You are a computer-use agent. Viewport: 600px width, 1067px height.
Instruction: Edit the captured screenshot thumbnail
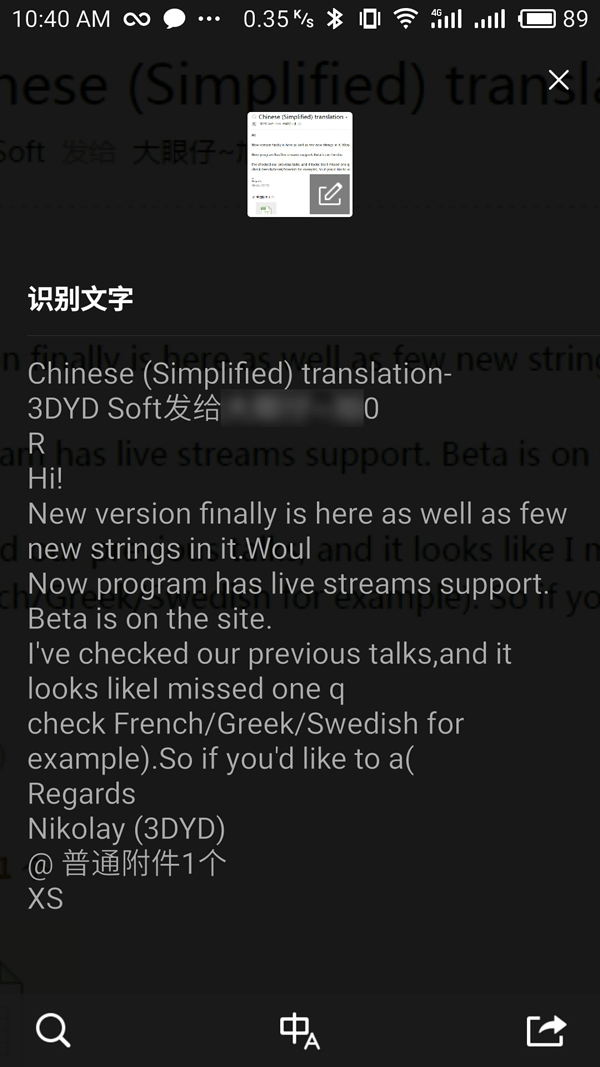[329, 194]
